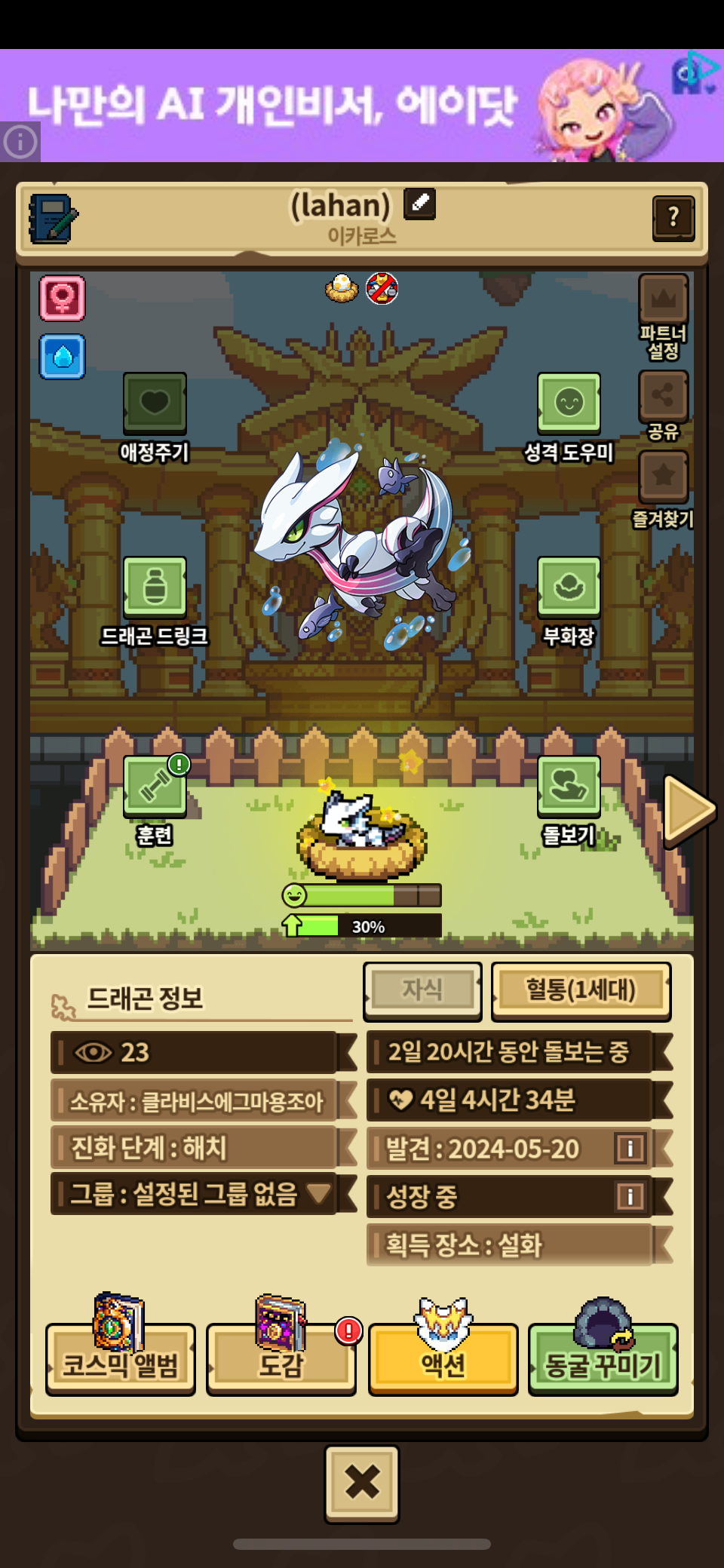Start 훈련 training
The image size is (724, 1568).
pos(155,787)
